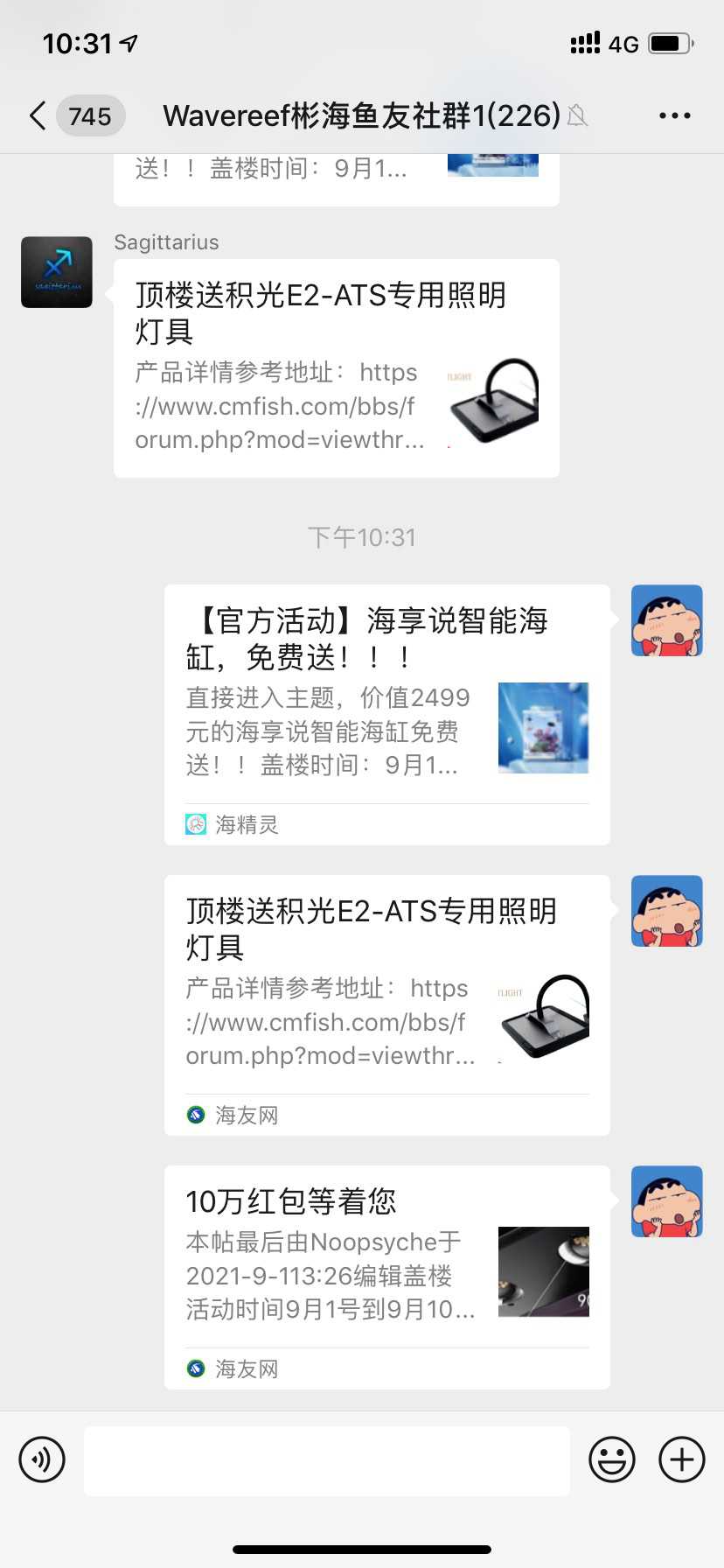
Task: Open group chat details menu
Action: pos(674,115)
